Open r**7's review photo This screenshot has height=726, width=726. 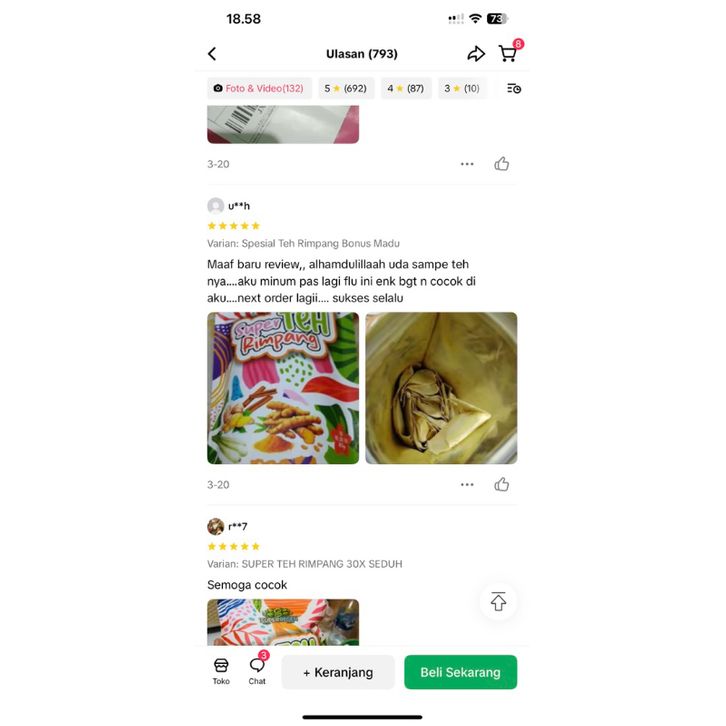tap(283, 622)
